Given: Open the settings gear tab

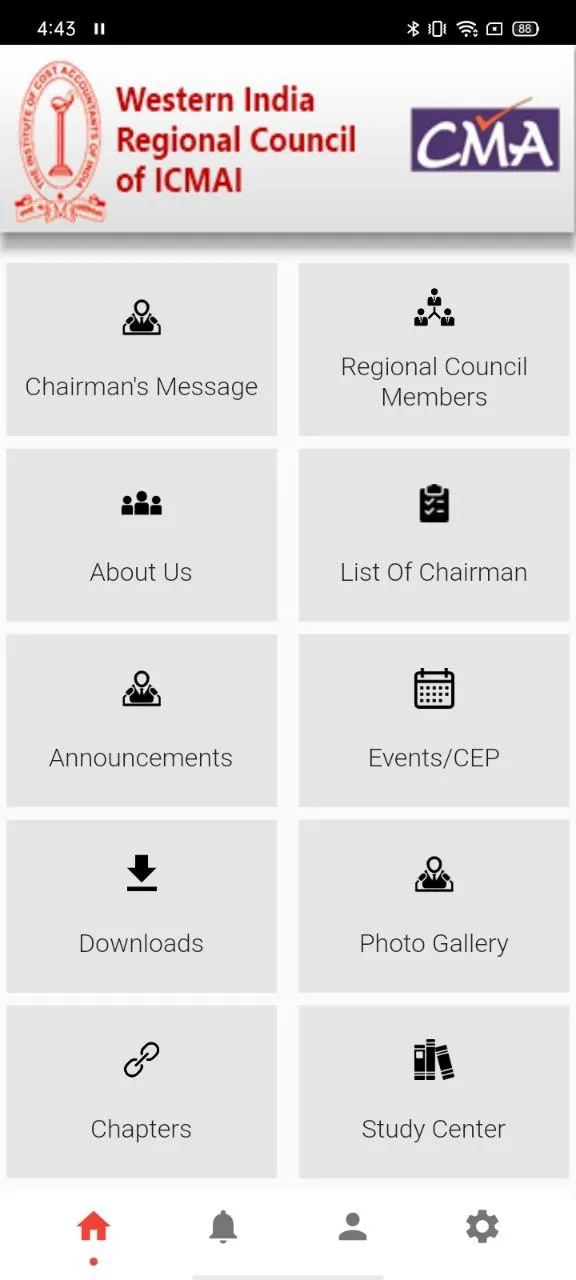Looking at the screenshot, I should tap(482, 1227).
